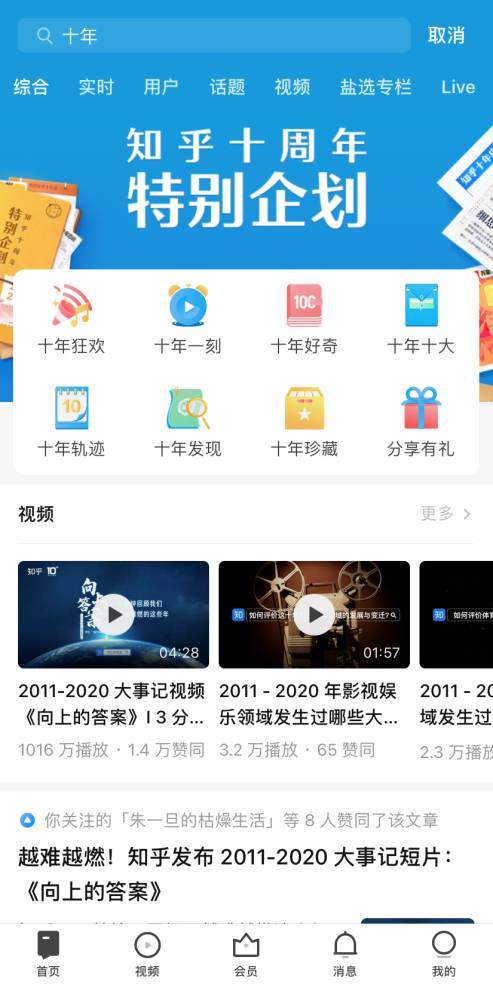Select the 视频 top tab
This screenshot has width=493, height=1000.
click(x=292, y=87)
